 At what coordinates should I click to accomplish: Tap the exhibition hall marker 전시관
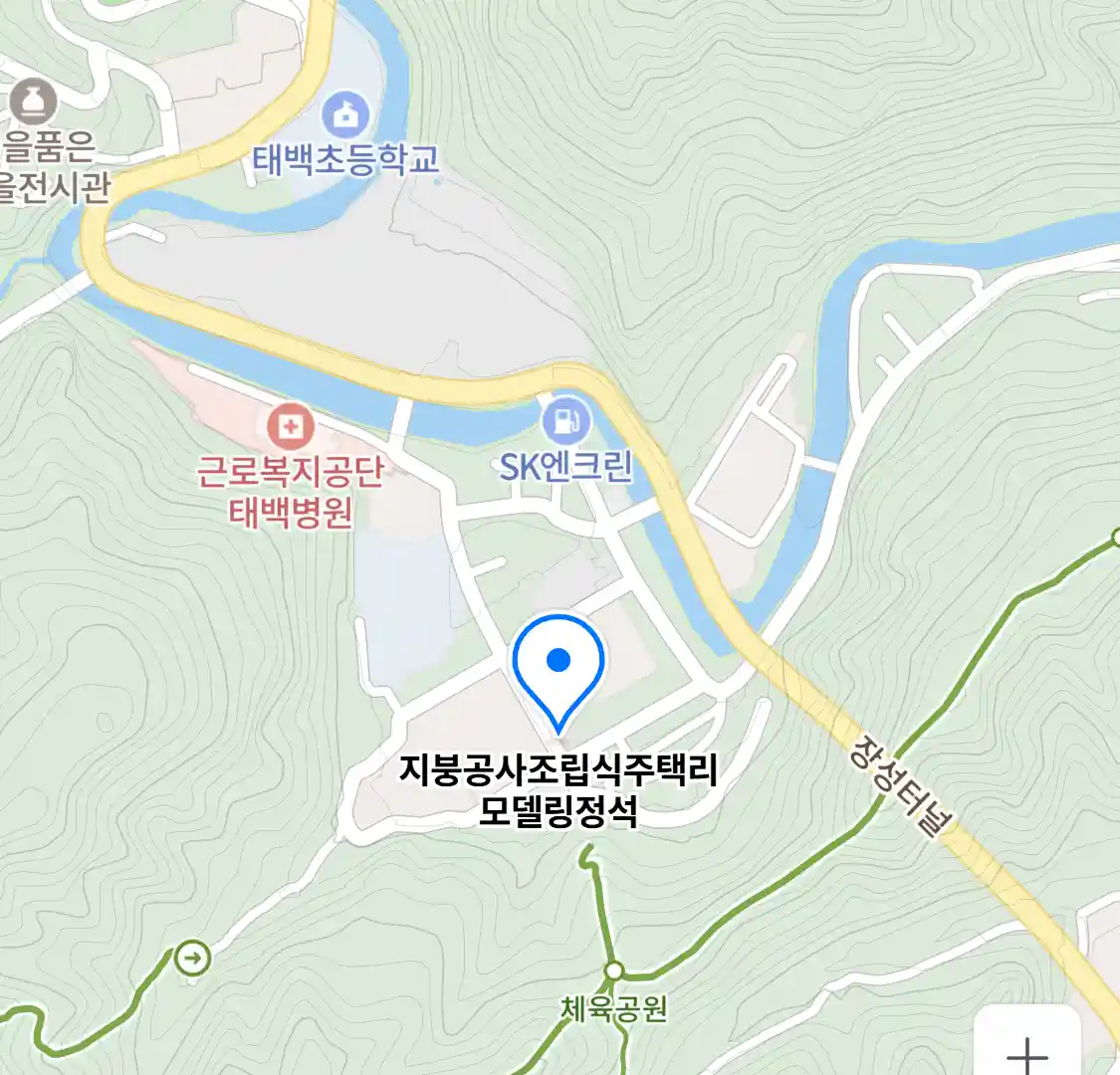(x=32, y=103)
